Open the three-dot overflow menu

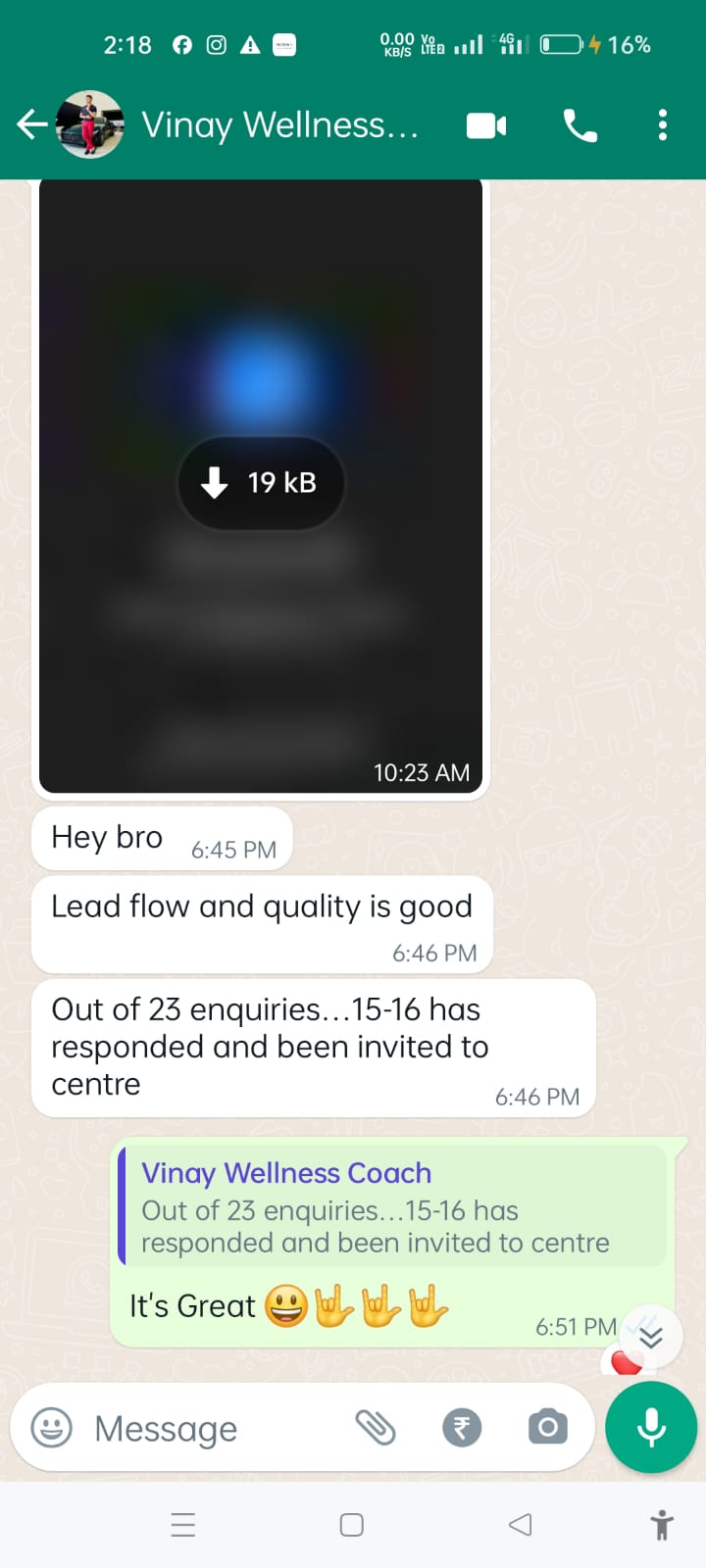point(663,125)
